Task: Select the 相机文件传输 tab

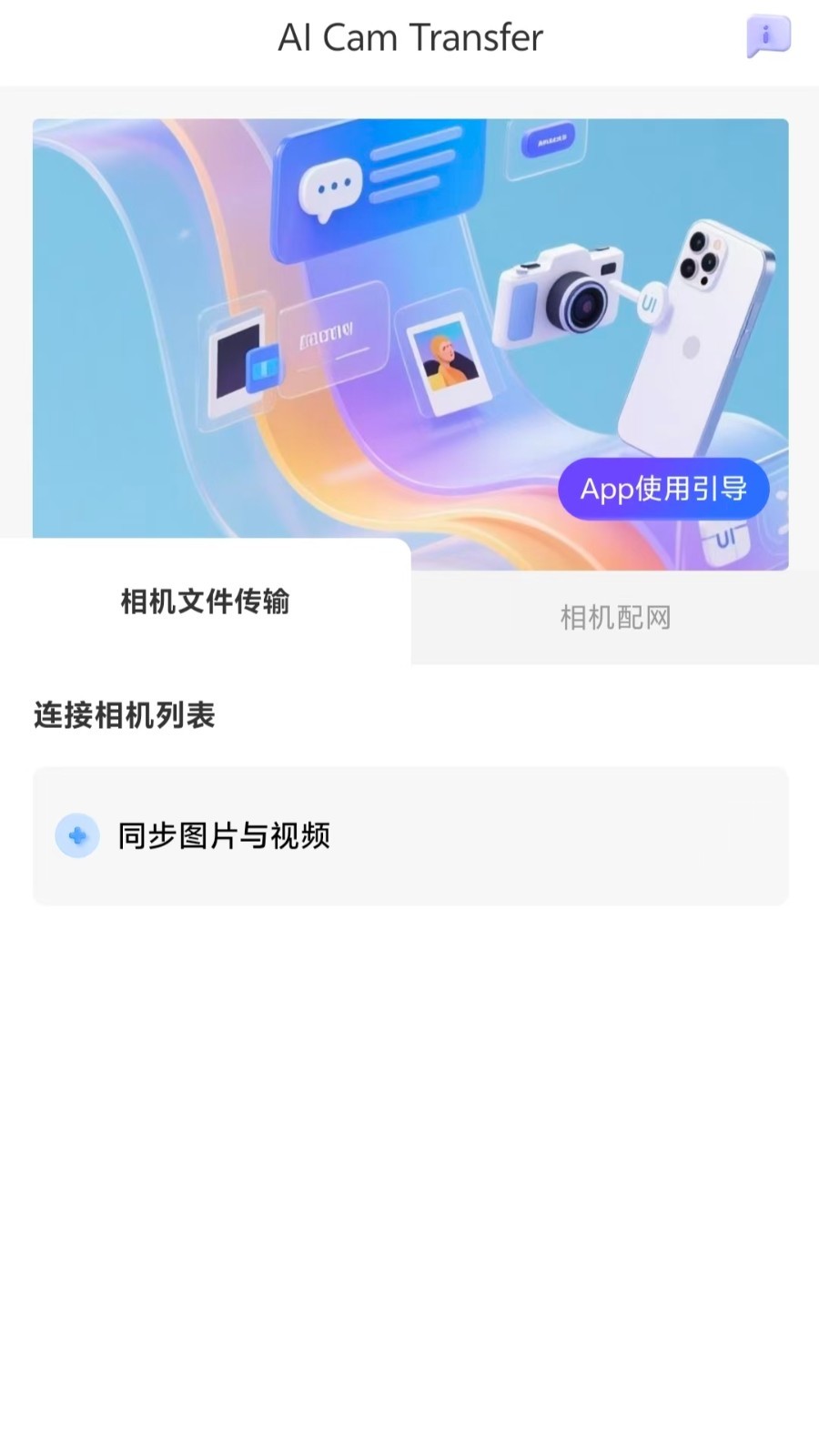Action: (x=206, y=602)
